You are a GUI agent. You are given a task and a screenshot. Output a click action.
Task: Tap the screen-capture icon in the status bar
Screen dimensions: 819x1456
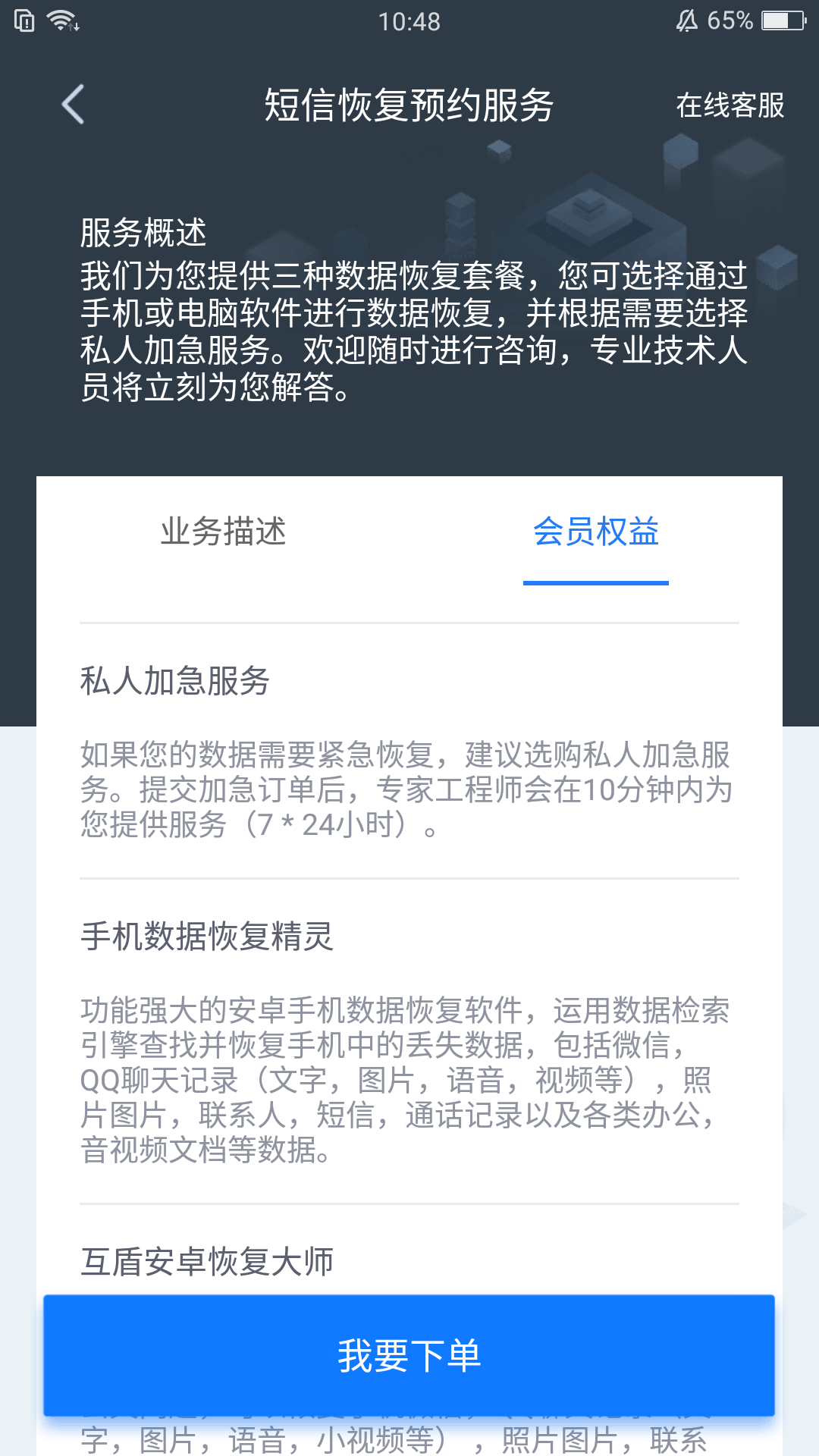pos(23,21)
